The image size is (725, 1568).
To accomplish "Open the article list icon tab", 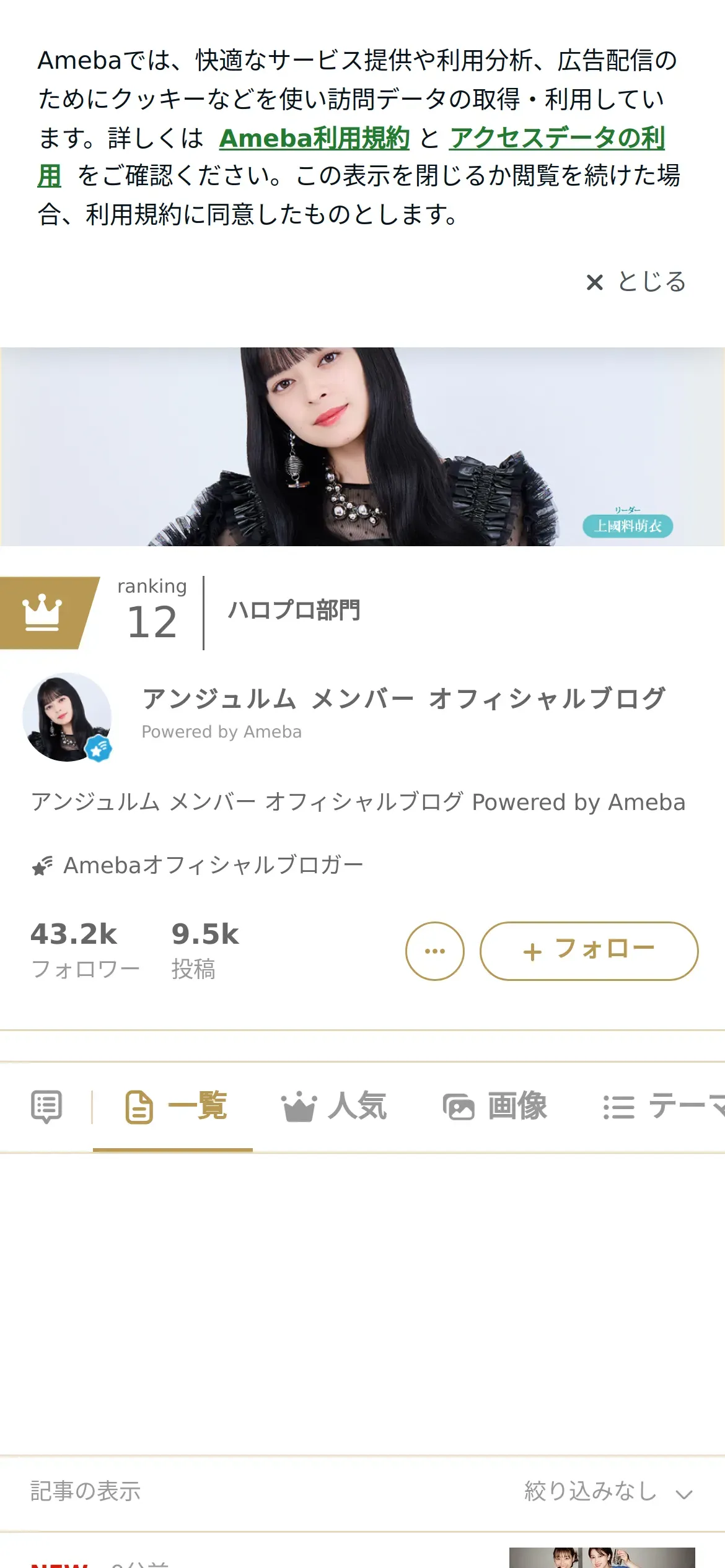I will (x=46, y=1107).
